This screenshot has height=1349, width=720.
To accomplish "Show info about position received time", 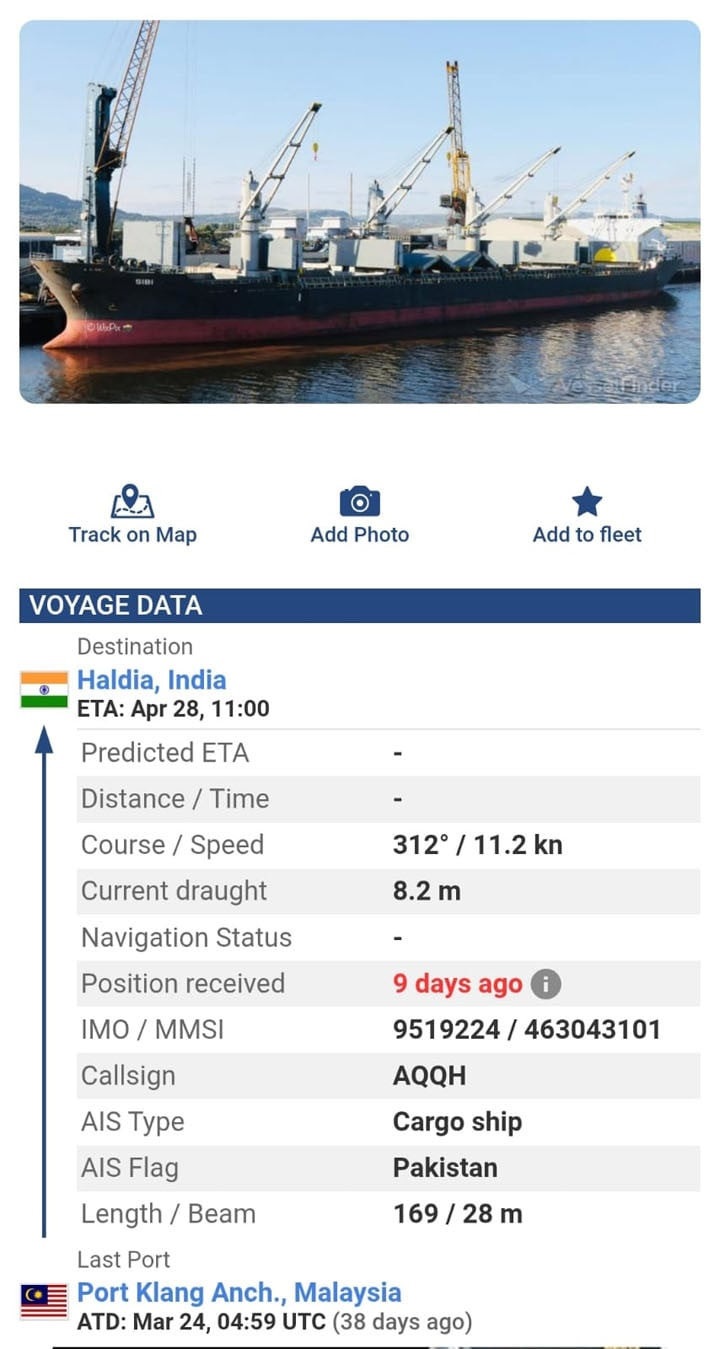I will pyautogui.click(x=545, y=984).
